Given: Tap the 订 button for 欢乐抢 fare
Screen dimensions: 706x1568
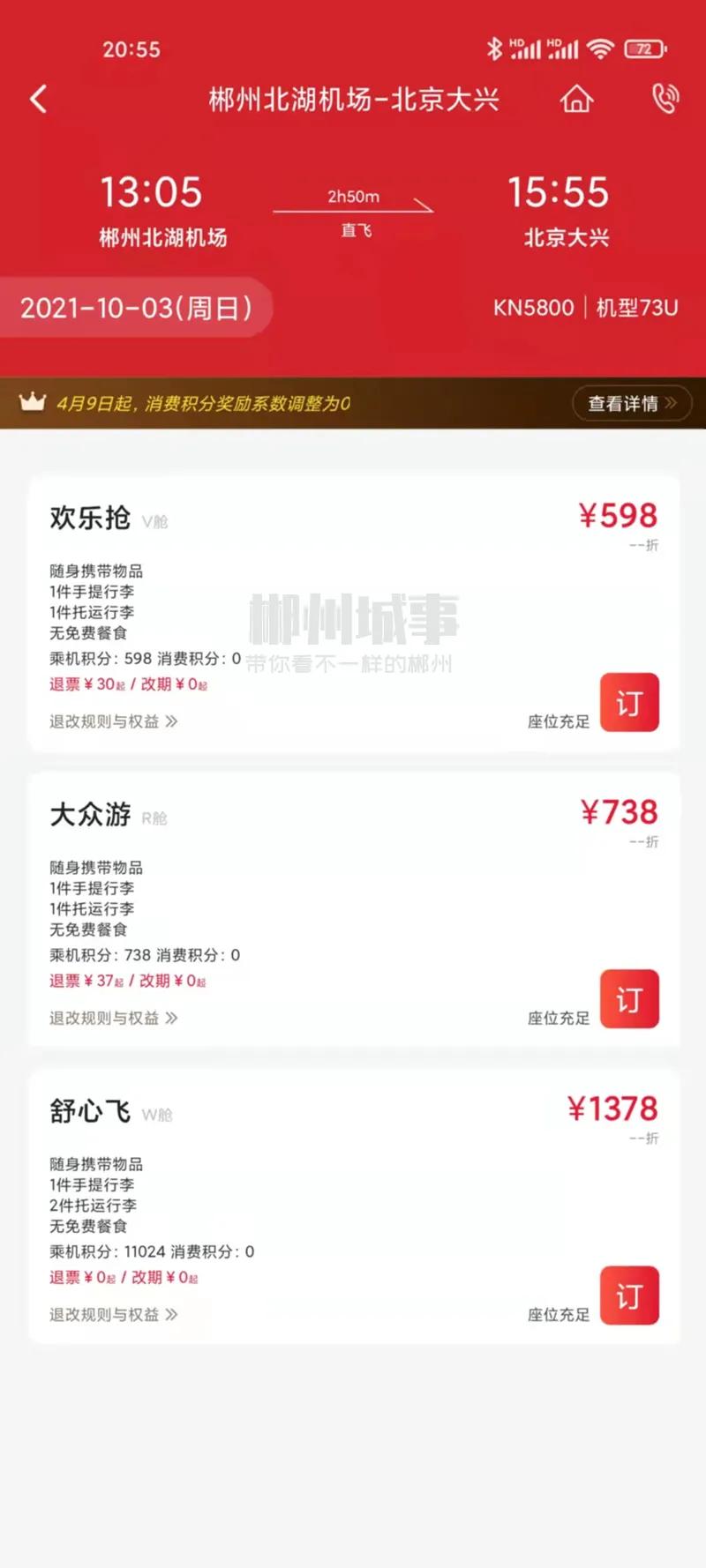Looking at the screenshot, I should pos(629,703).
